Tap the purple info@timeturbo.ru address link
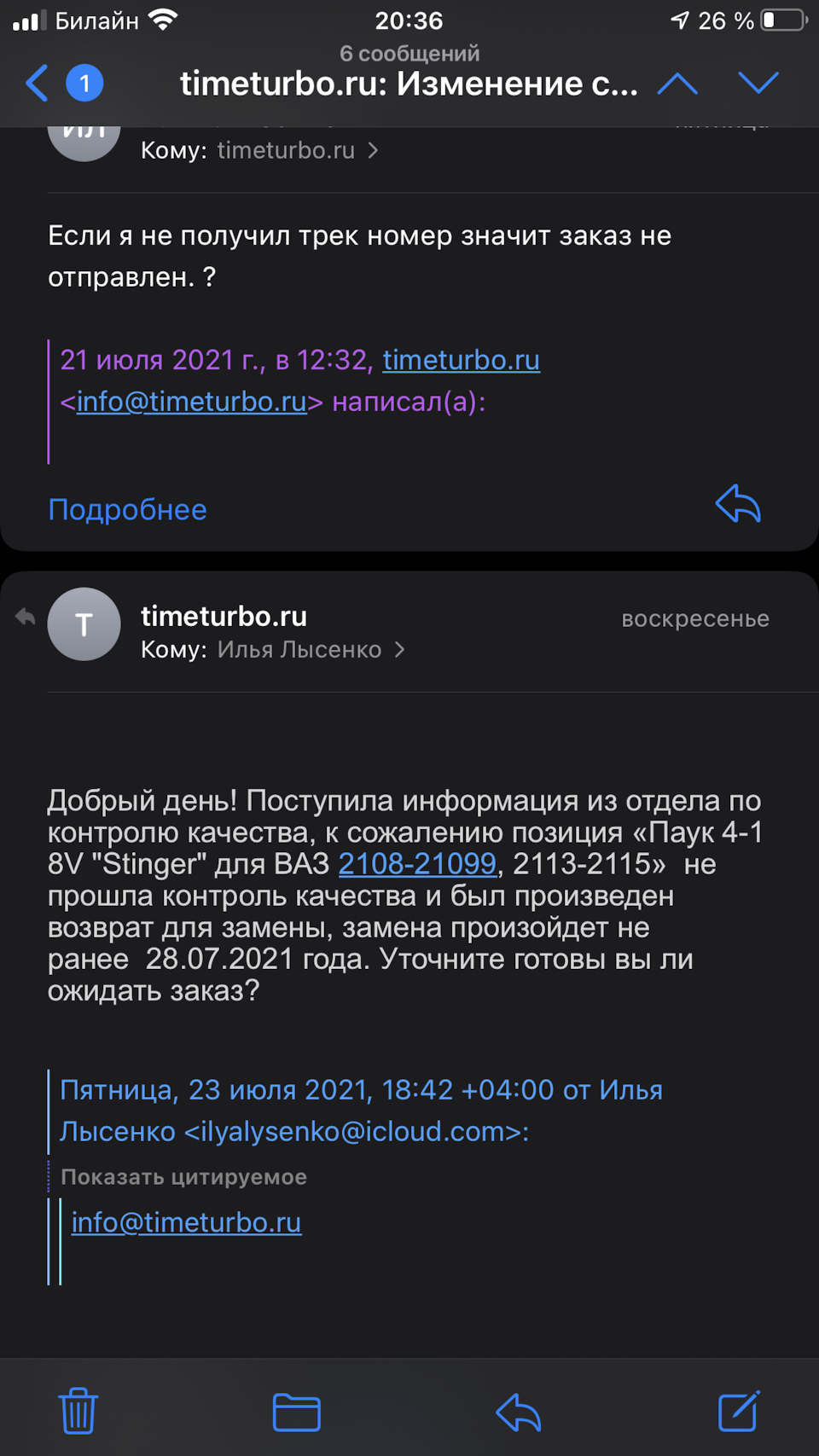819x1456 pixels. (191, 402)
